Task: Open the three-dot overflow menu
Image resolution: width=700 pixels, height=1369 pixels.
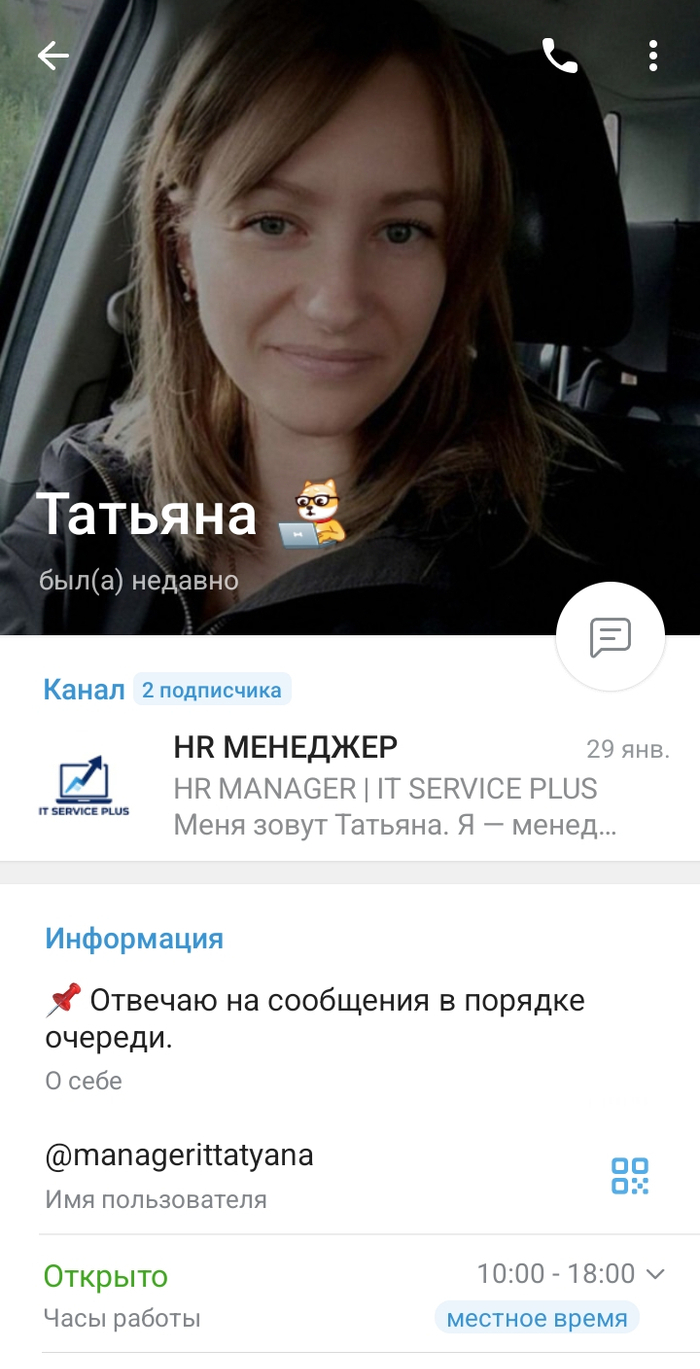Action: [x=653, y=56]
